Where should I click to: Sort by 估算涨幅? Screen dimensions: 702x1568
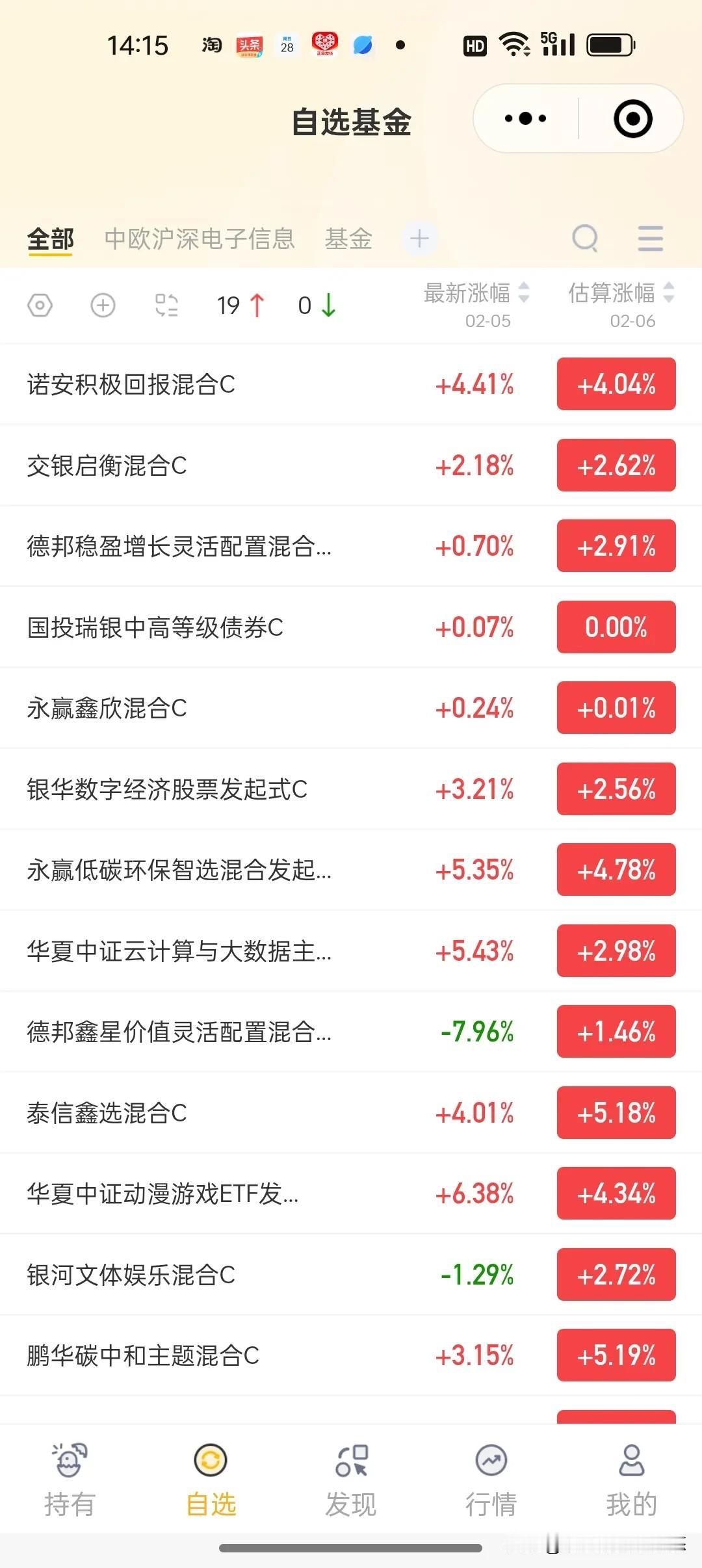tap(621, 294)
